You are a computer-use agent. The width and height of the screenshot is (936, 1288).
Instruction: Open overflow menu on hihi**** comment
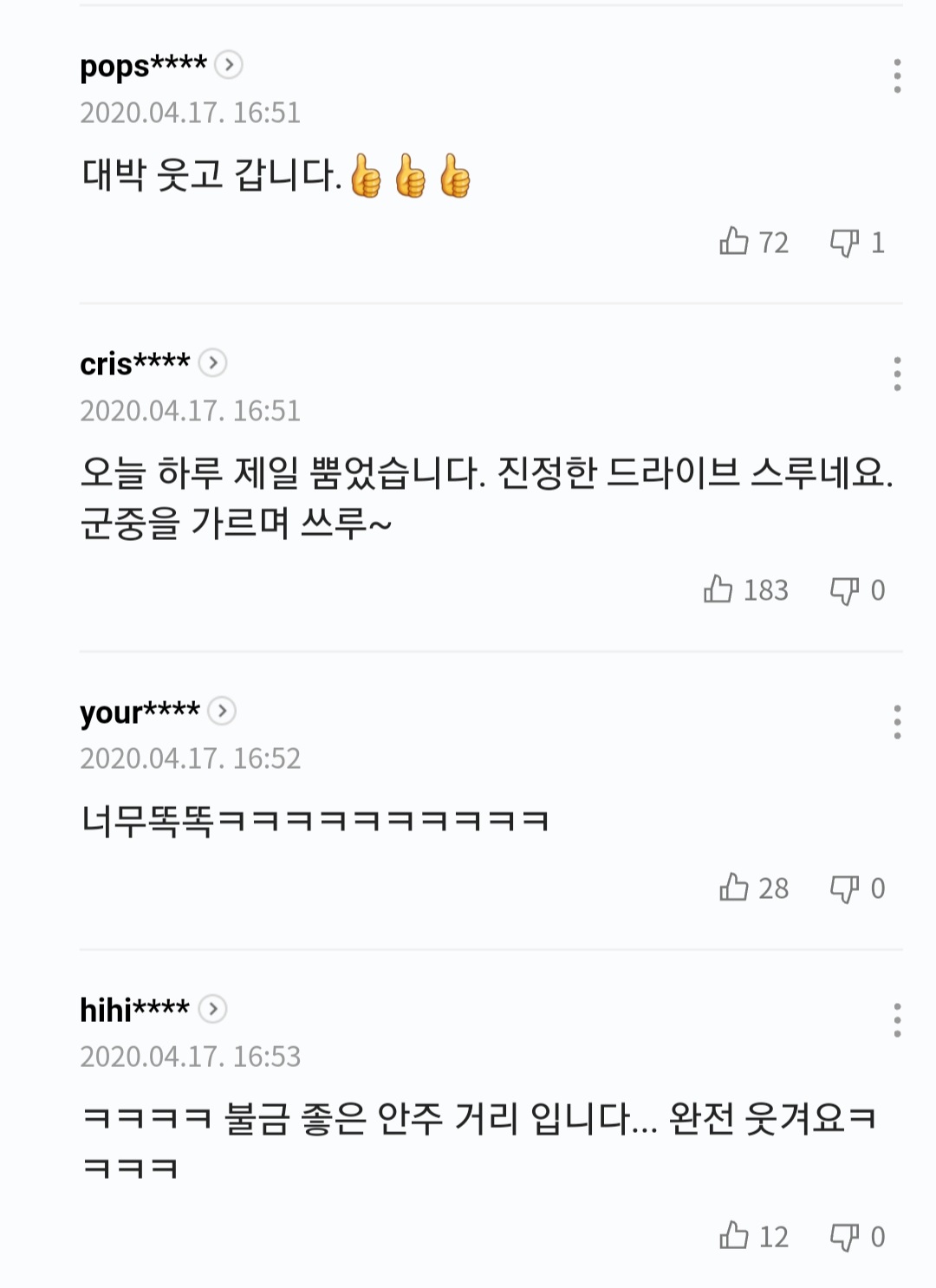(x=897, y=1020)
